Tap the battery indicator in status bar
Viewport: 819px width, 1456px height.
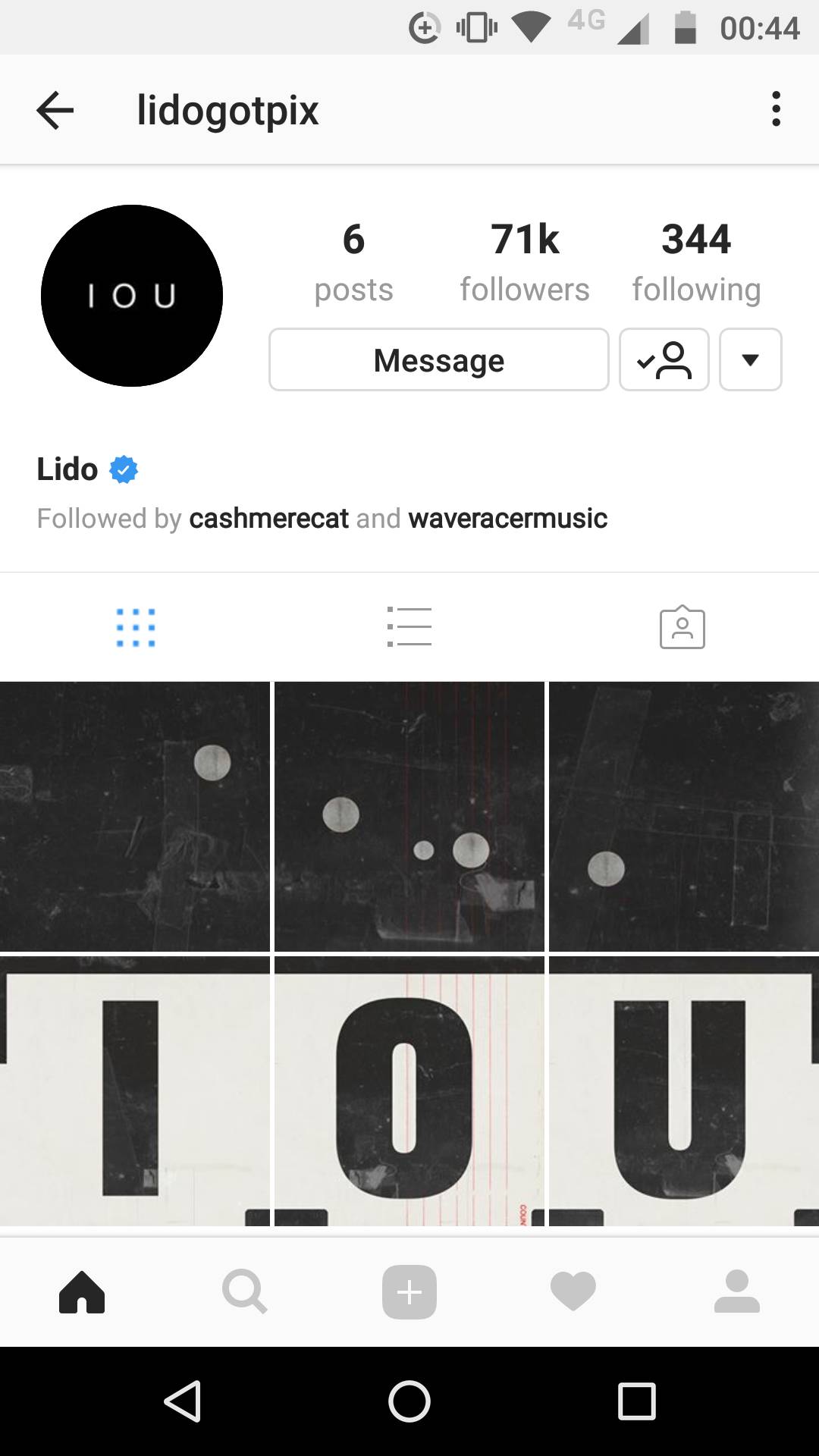click(x=686, y=28)
